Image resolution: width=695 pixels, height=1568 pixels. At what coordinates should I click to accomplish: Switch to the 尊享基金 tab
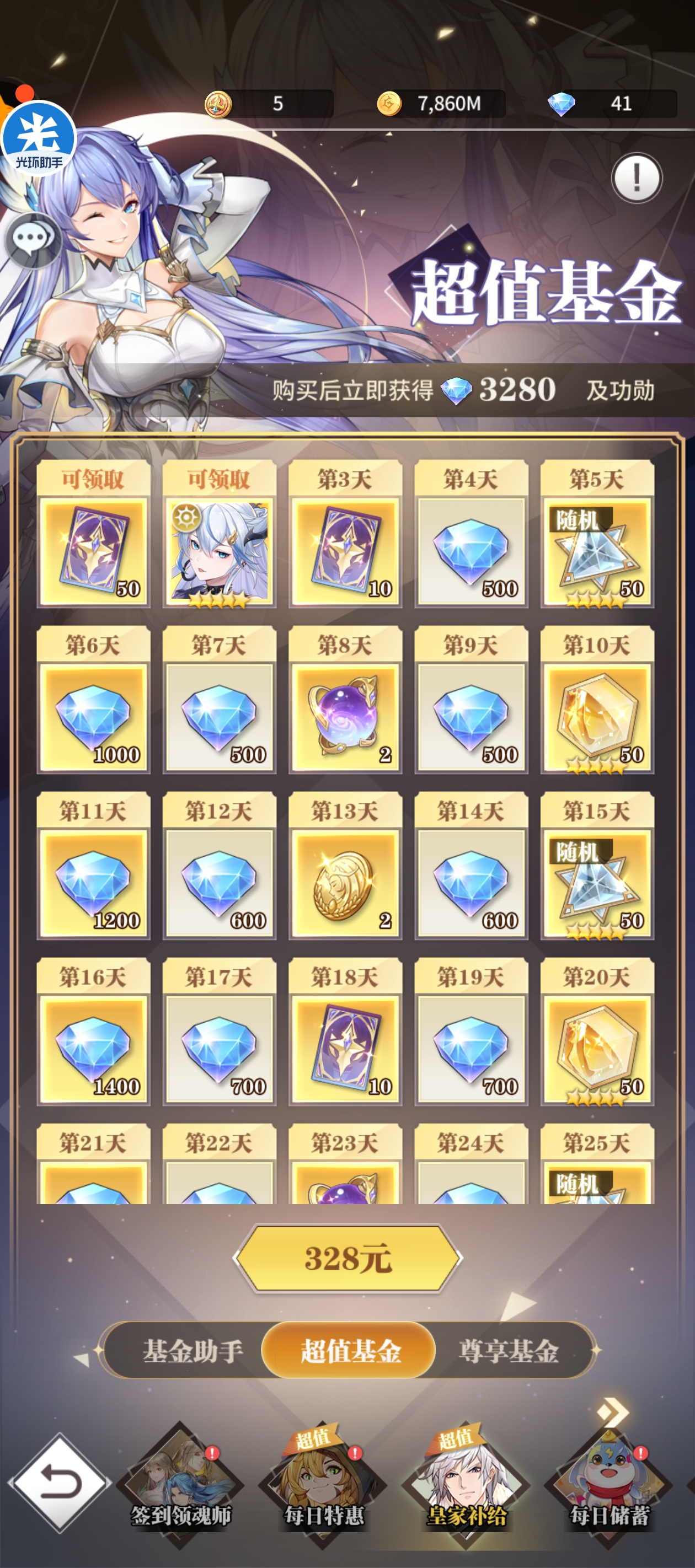click(508, 1351)
